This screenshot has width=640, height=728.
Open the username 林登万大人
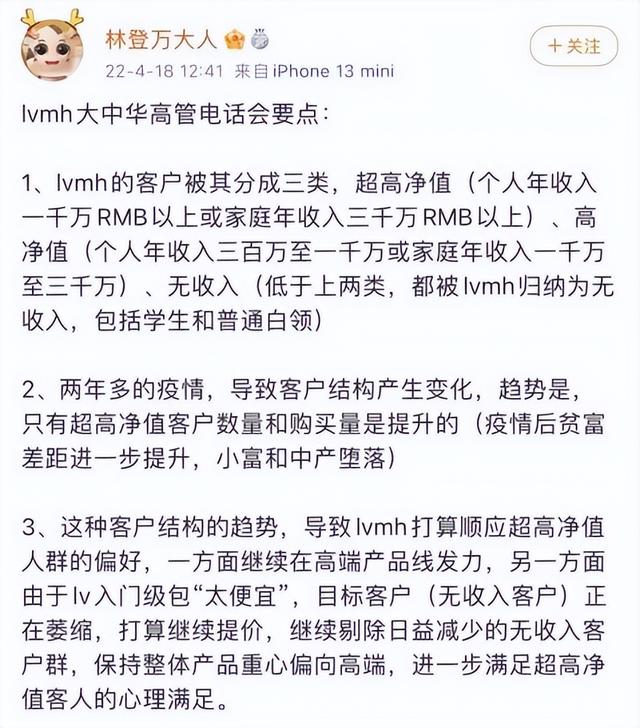[161, 40]
